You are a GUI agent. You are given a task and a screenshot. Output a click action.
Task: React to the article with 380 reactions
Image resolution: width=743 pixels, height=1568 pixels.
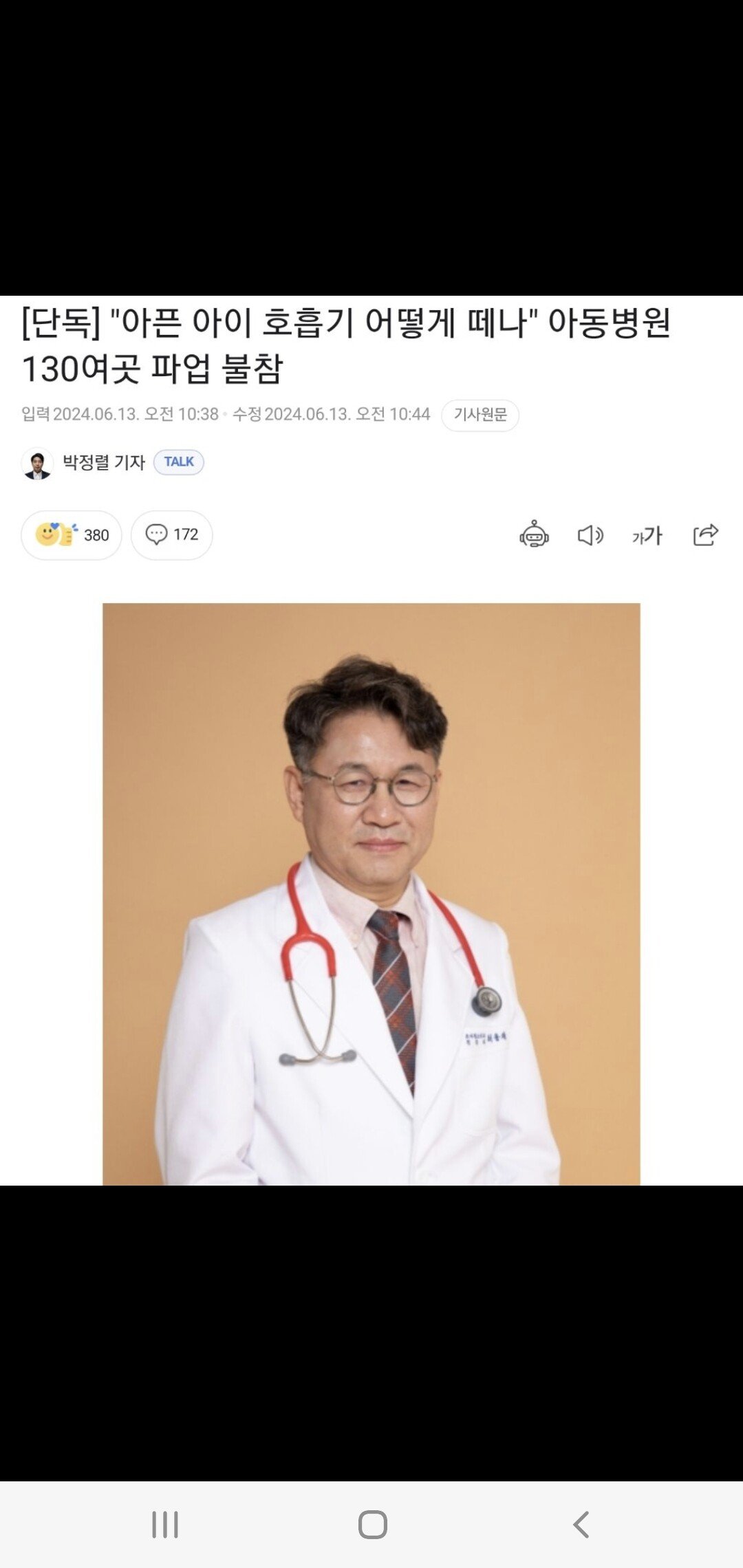(71, 535)
